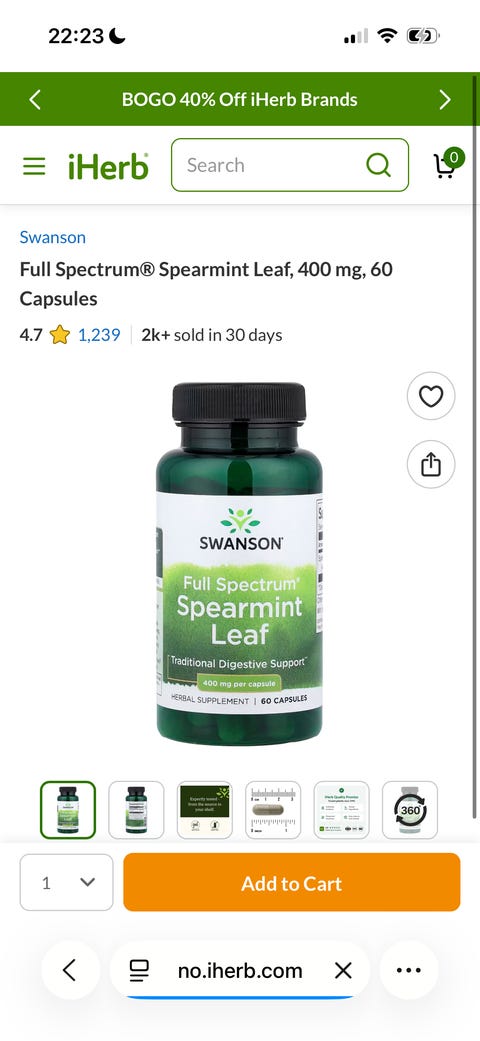The image size is (480, 1041).
Task: Add to Cart
Action: click(291, 882)
